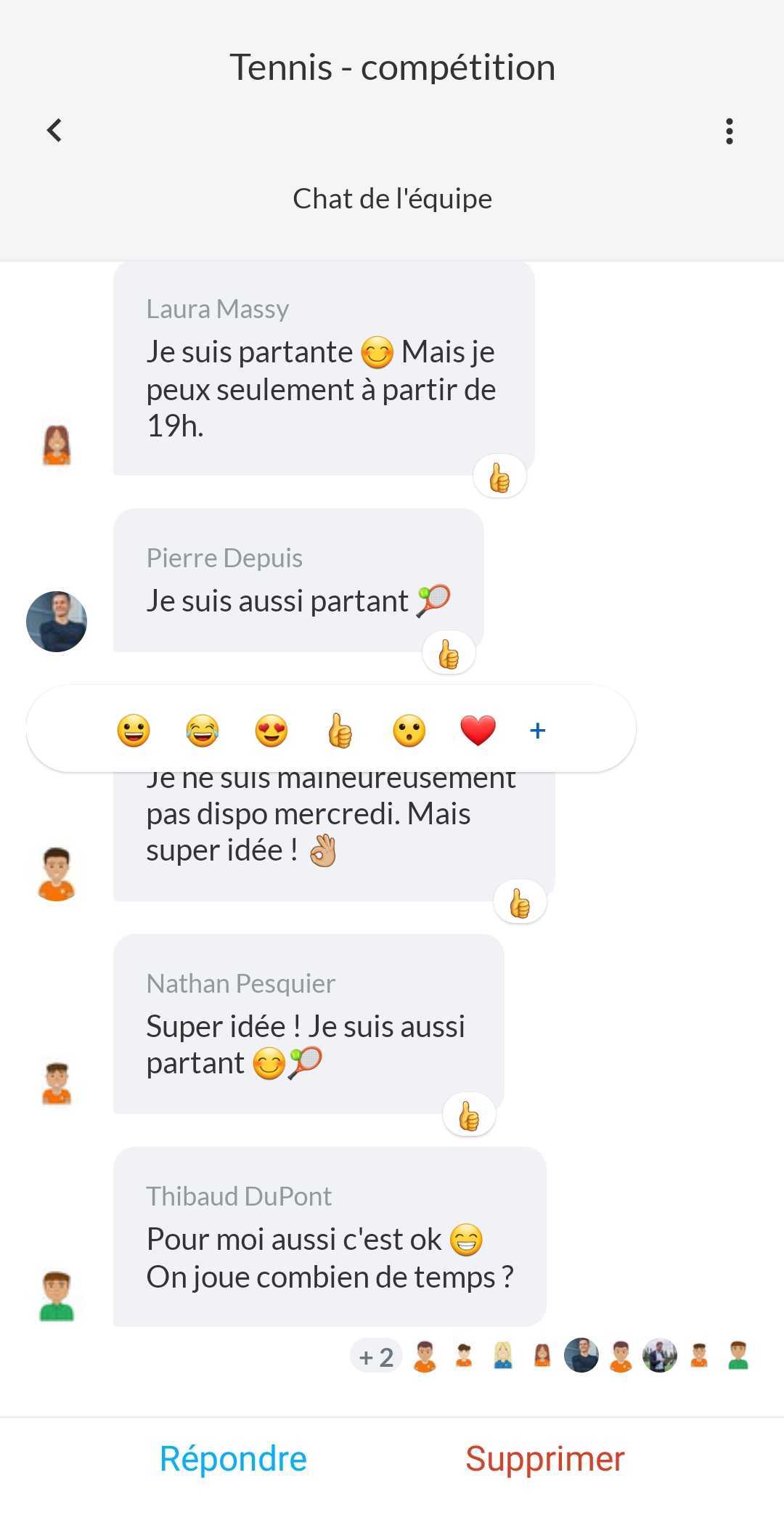View thumbs up reaction on Laura Massy's message
Screen dimensions: 784x1536
coord(499,477)
